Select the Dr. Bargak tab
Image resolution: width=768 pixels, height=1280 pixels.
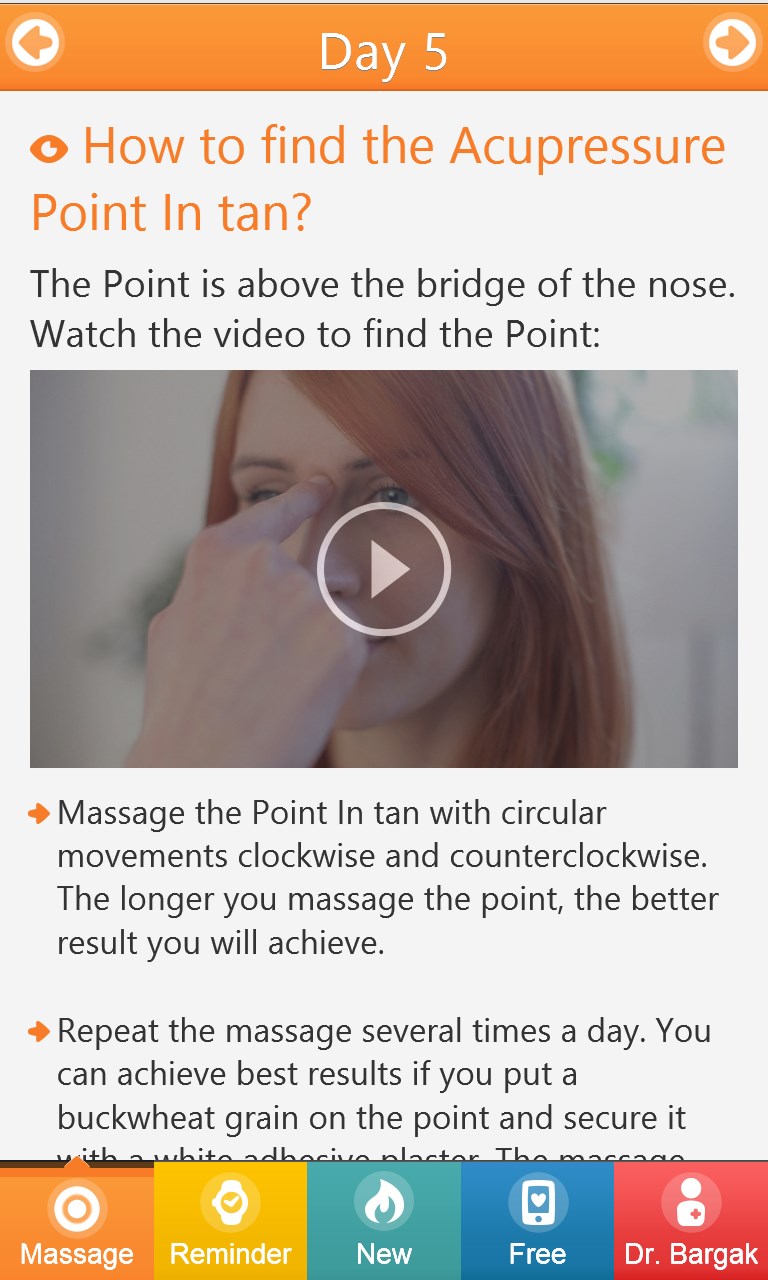click(x=691, y=1221)
